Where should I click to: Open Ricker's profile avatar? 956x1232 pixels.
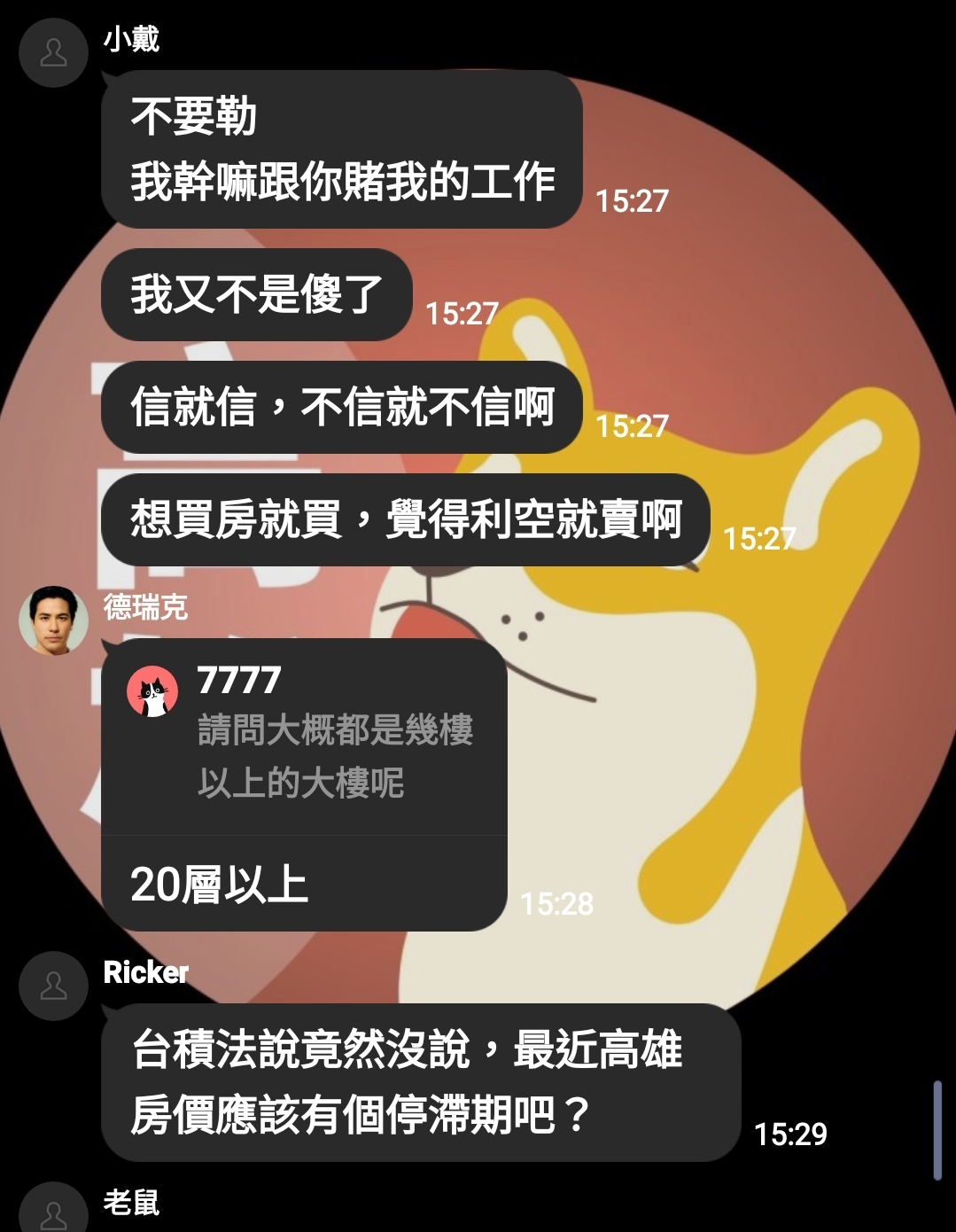[53, 986]
